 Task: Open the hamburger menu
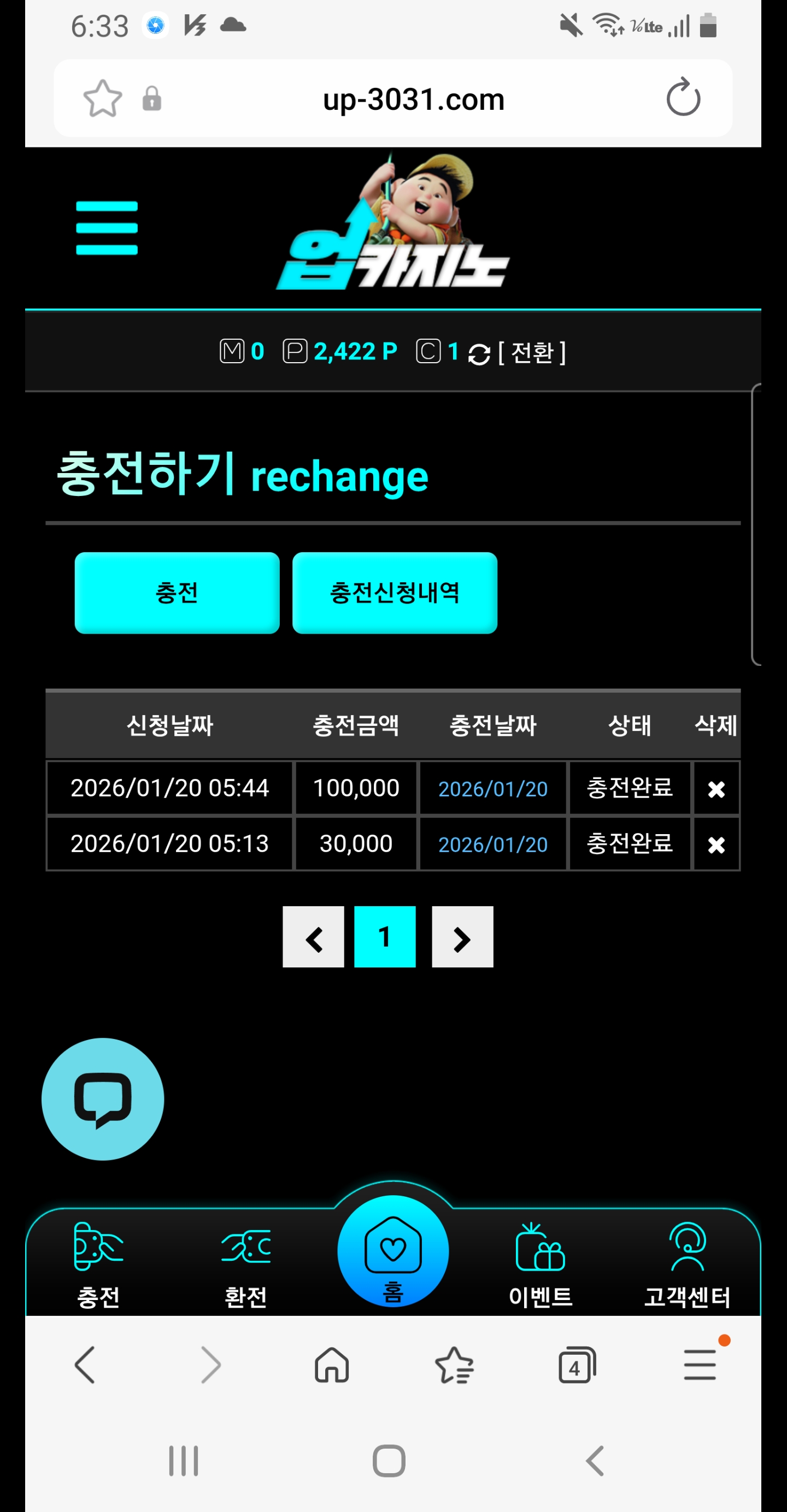point(107,228)
